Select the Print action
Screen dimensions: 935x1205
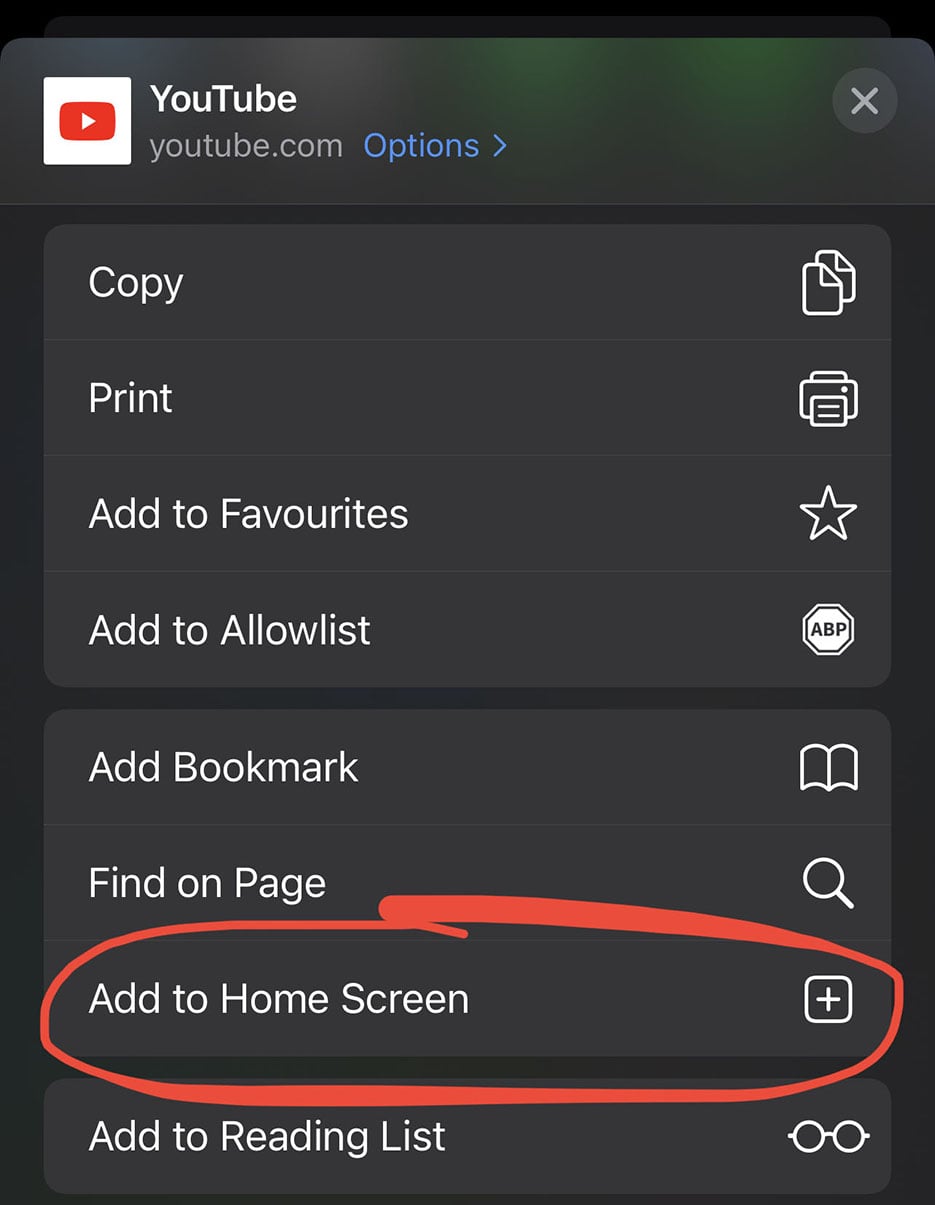(466, 398)
